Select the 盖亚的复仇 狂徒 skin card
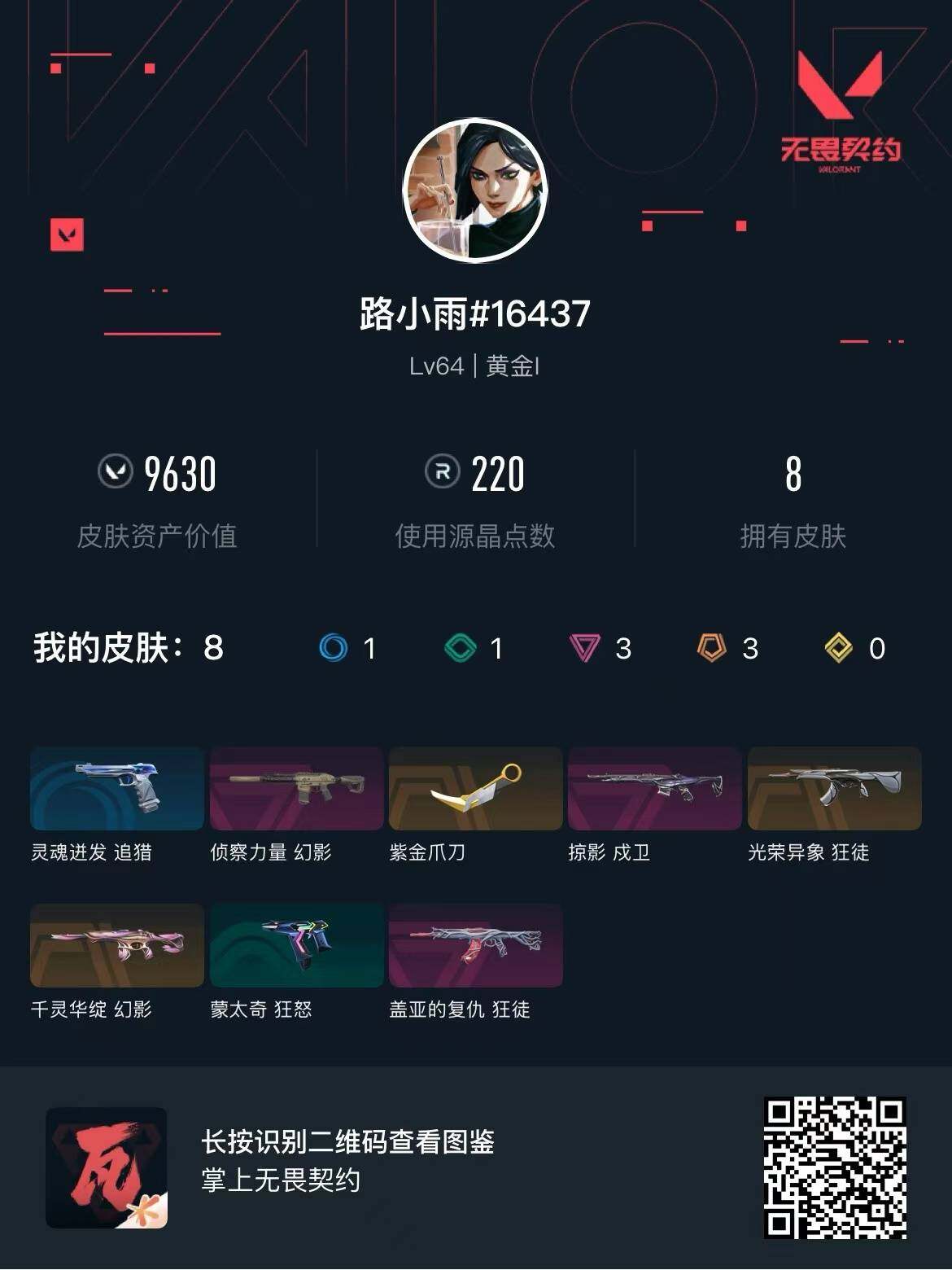This screenshot has width=952, height=1270. click(x=474, y=944)
